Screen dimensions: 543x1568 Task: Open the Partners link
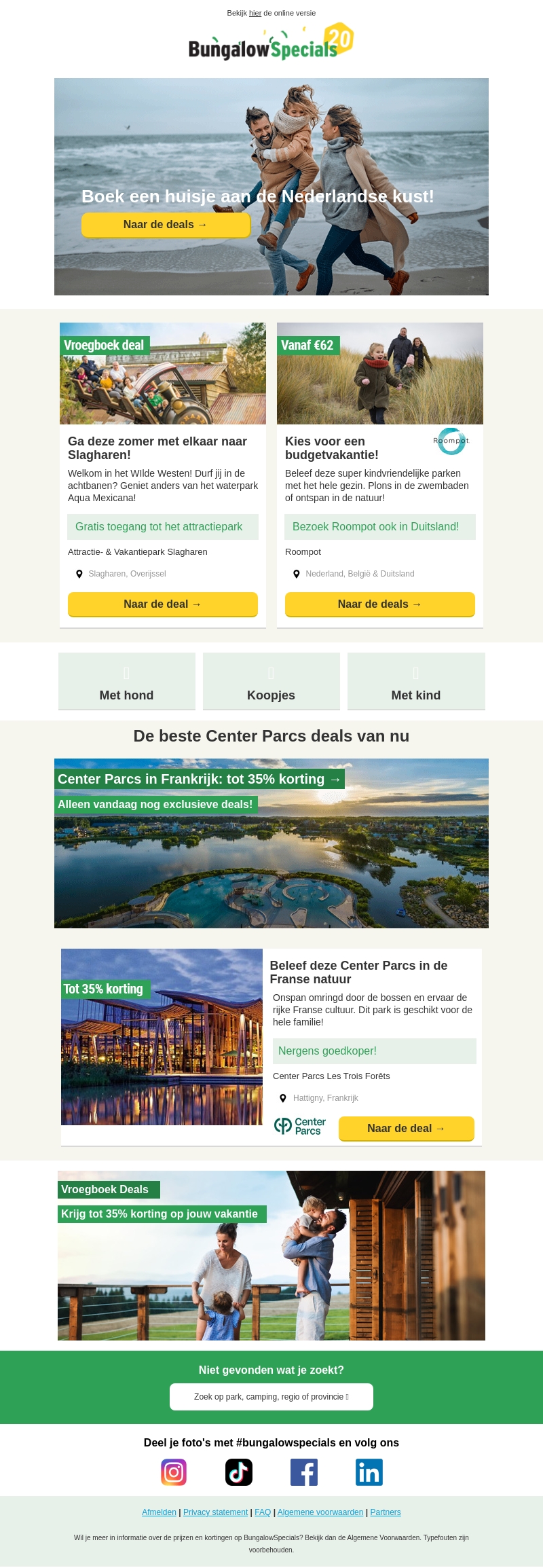(385, 1512)
